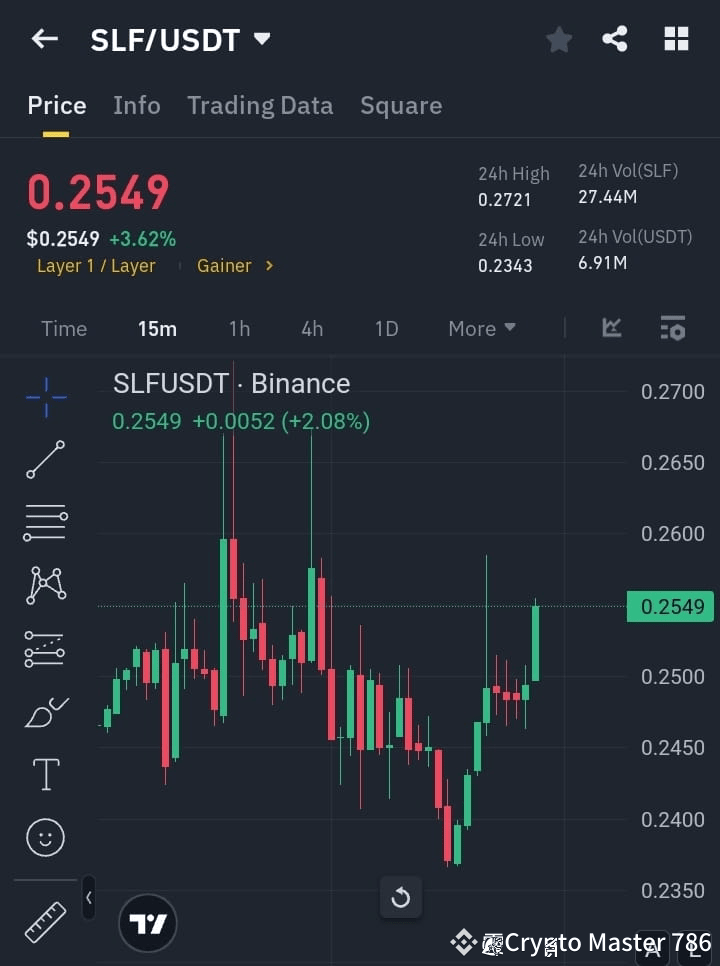Select the measure ruler tool
720x966 pixels.
(45, 923)
